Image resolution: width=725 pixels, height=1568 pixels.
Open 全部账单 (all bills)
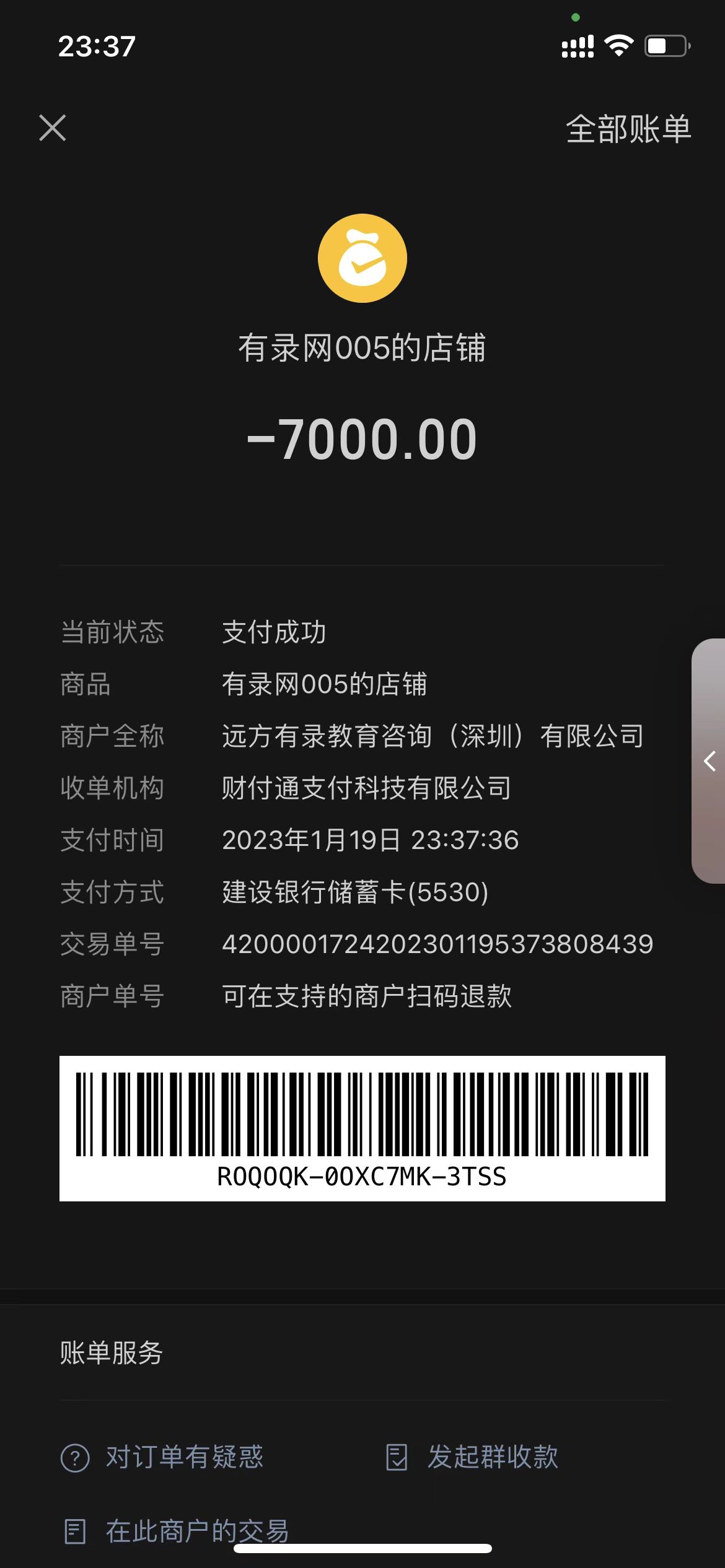(x=628, y=129)
